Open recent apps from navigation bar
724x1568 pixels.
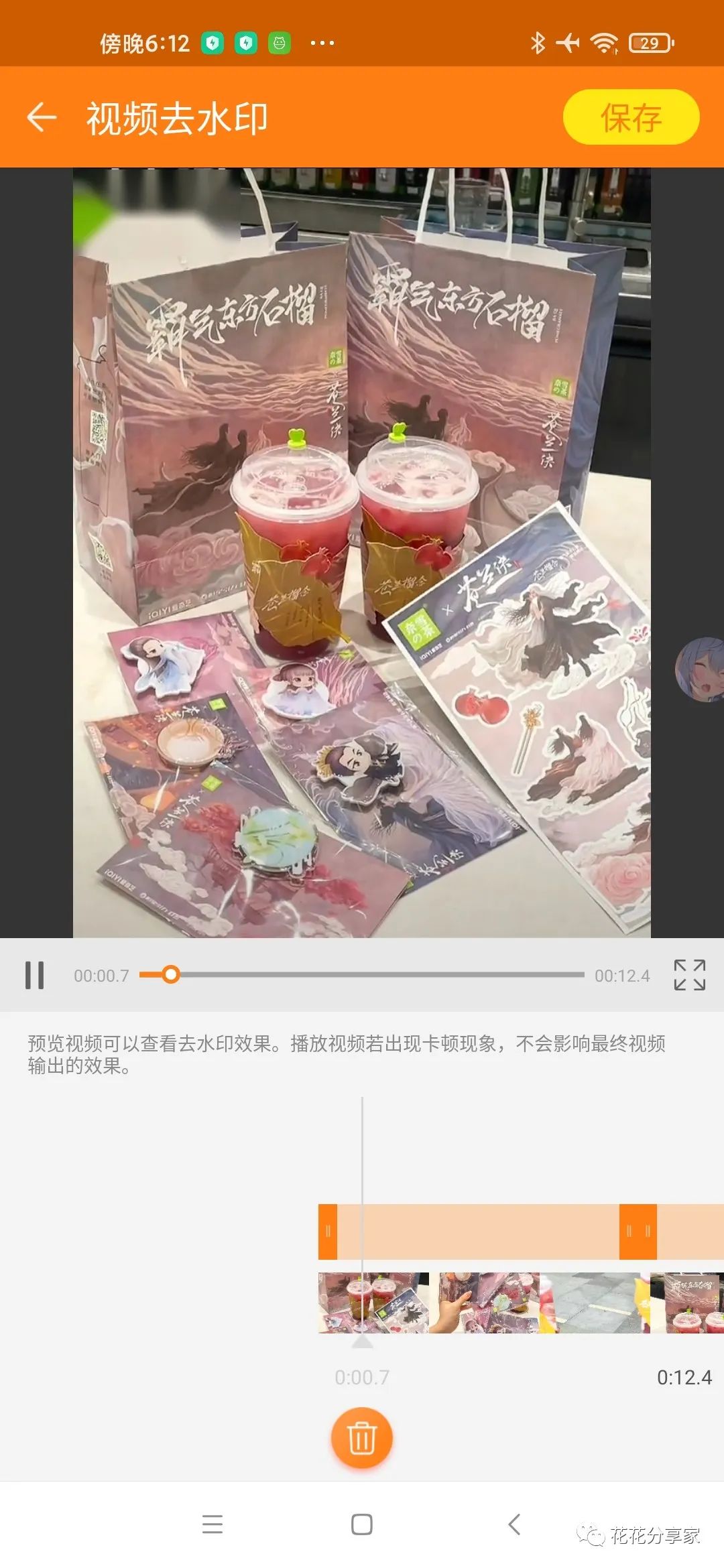[x=213, y=1524]
